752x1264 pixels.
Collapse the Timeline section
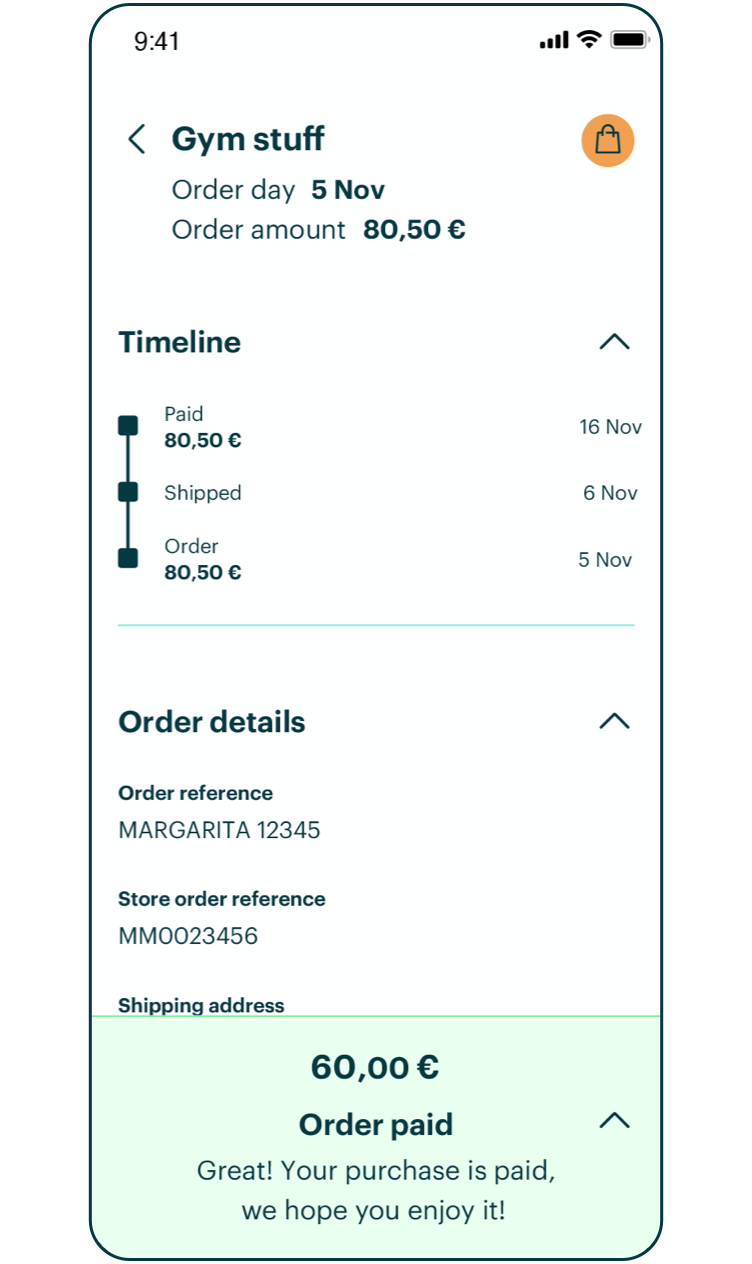(614, 342)
